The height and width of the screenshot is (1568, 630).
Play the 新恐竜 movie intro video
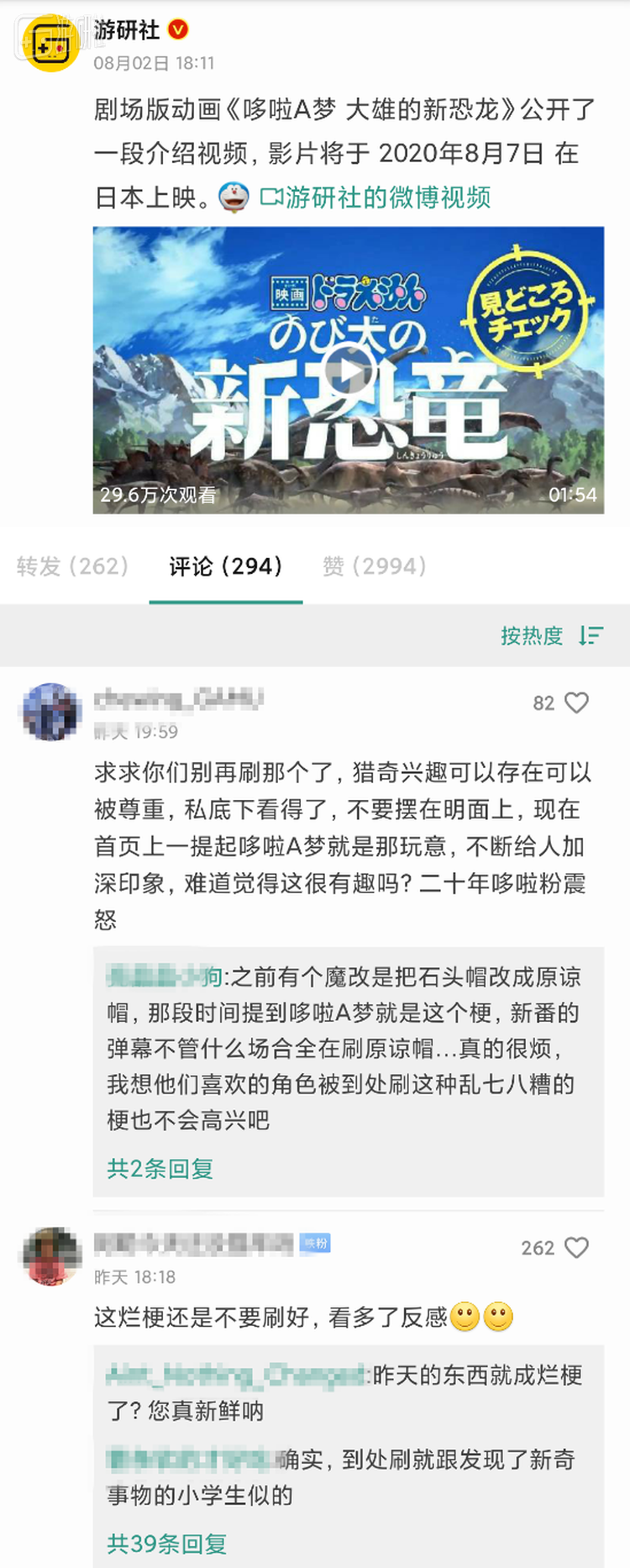click(x=349, y=371)
